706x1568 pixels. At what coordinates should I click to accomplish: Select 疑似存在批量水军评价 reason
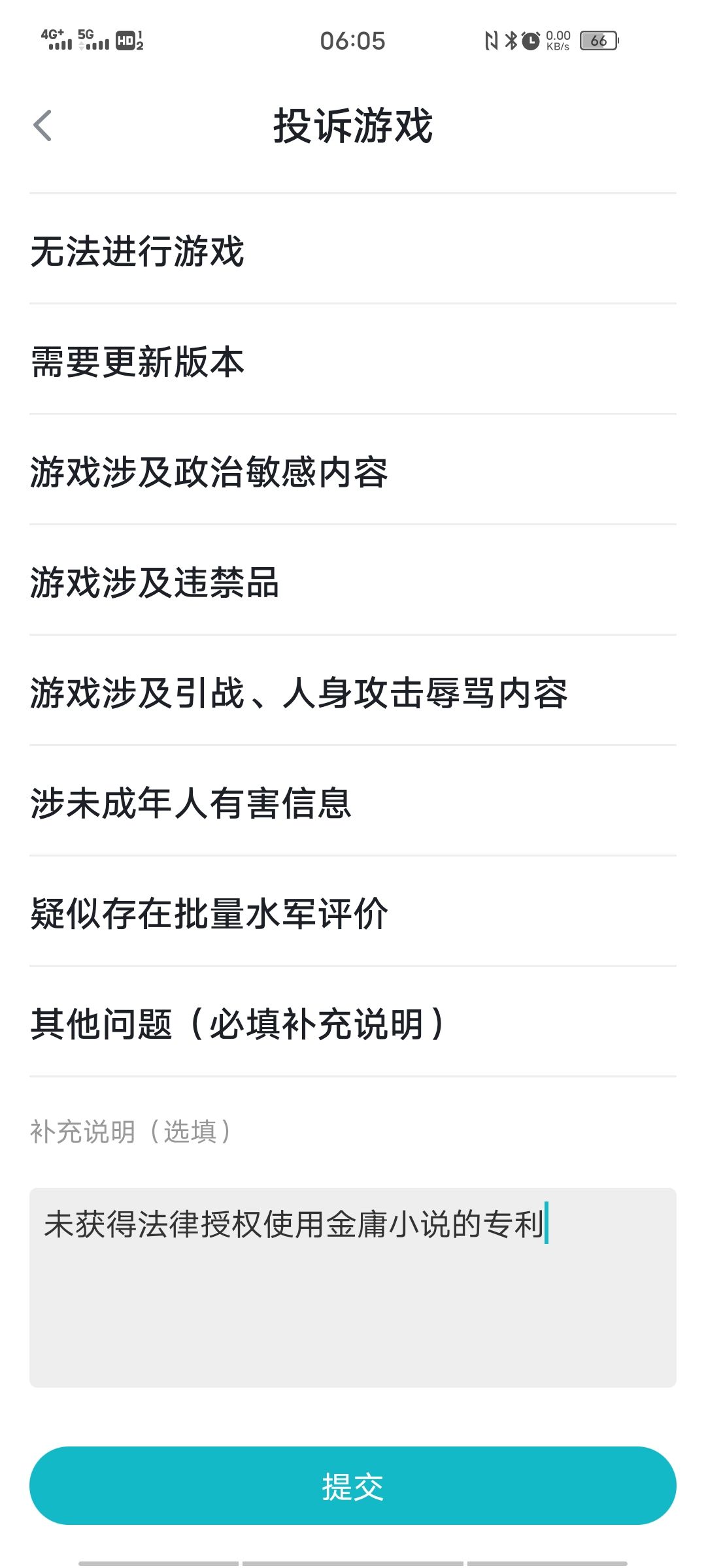coord(353,911)
